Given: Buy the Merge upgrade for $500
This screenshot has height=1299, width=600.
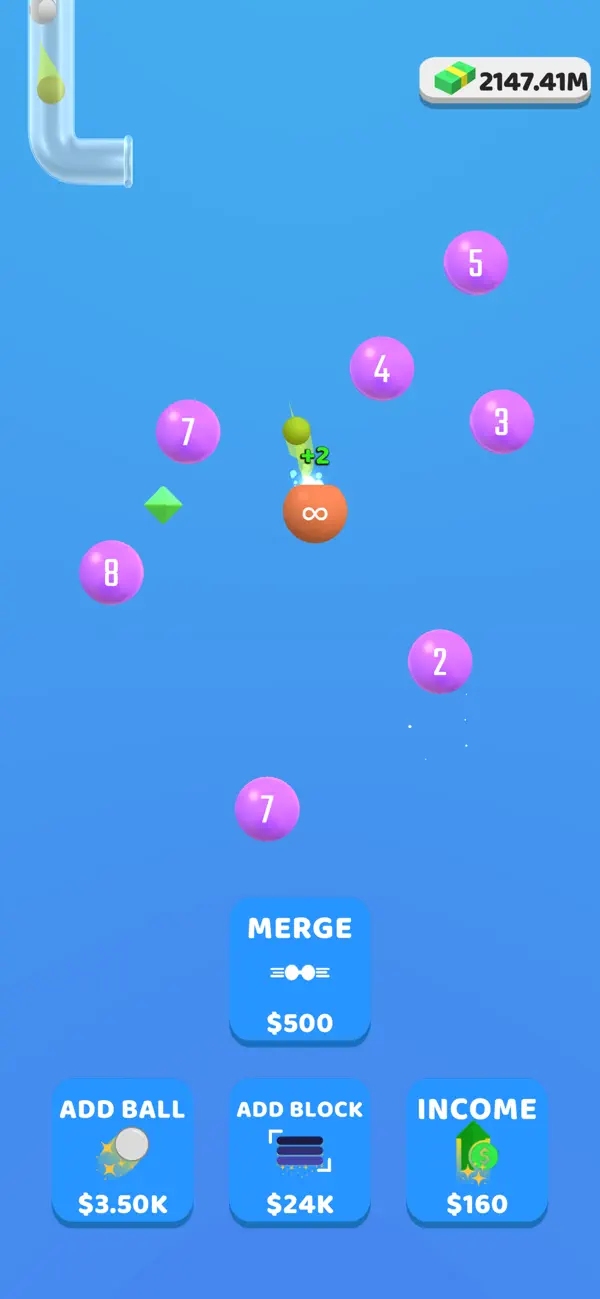Looking at the screenshot, I should (x=300, y=972).
